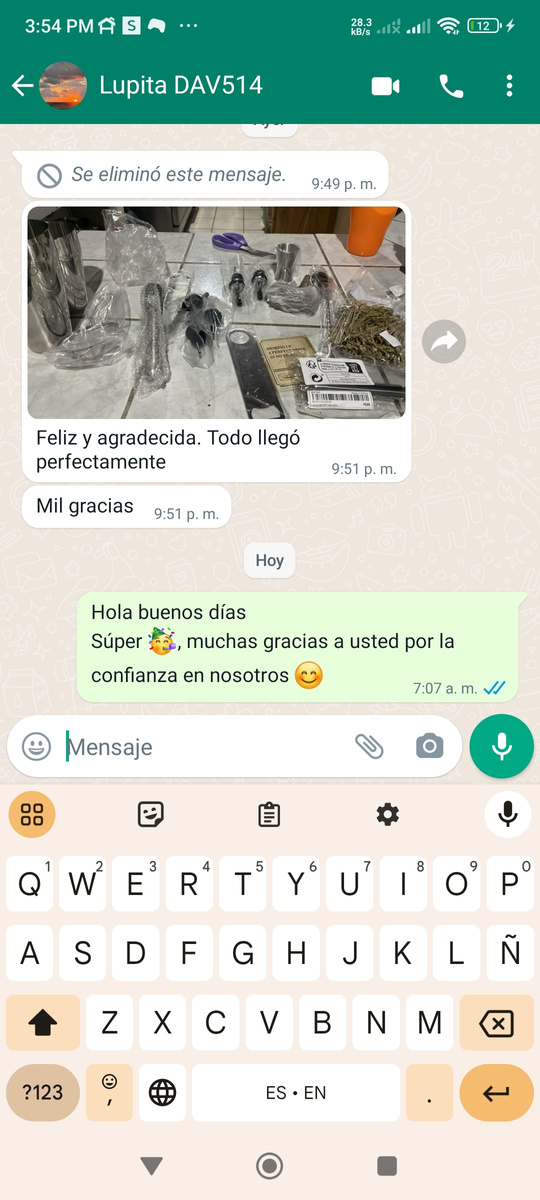The image size is (540, 1200).
Task: Go back from Lupita DAV514 chat
Action: (x=22, y=86)
